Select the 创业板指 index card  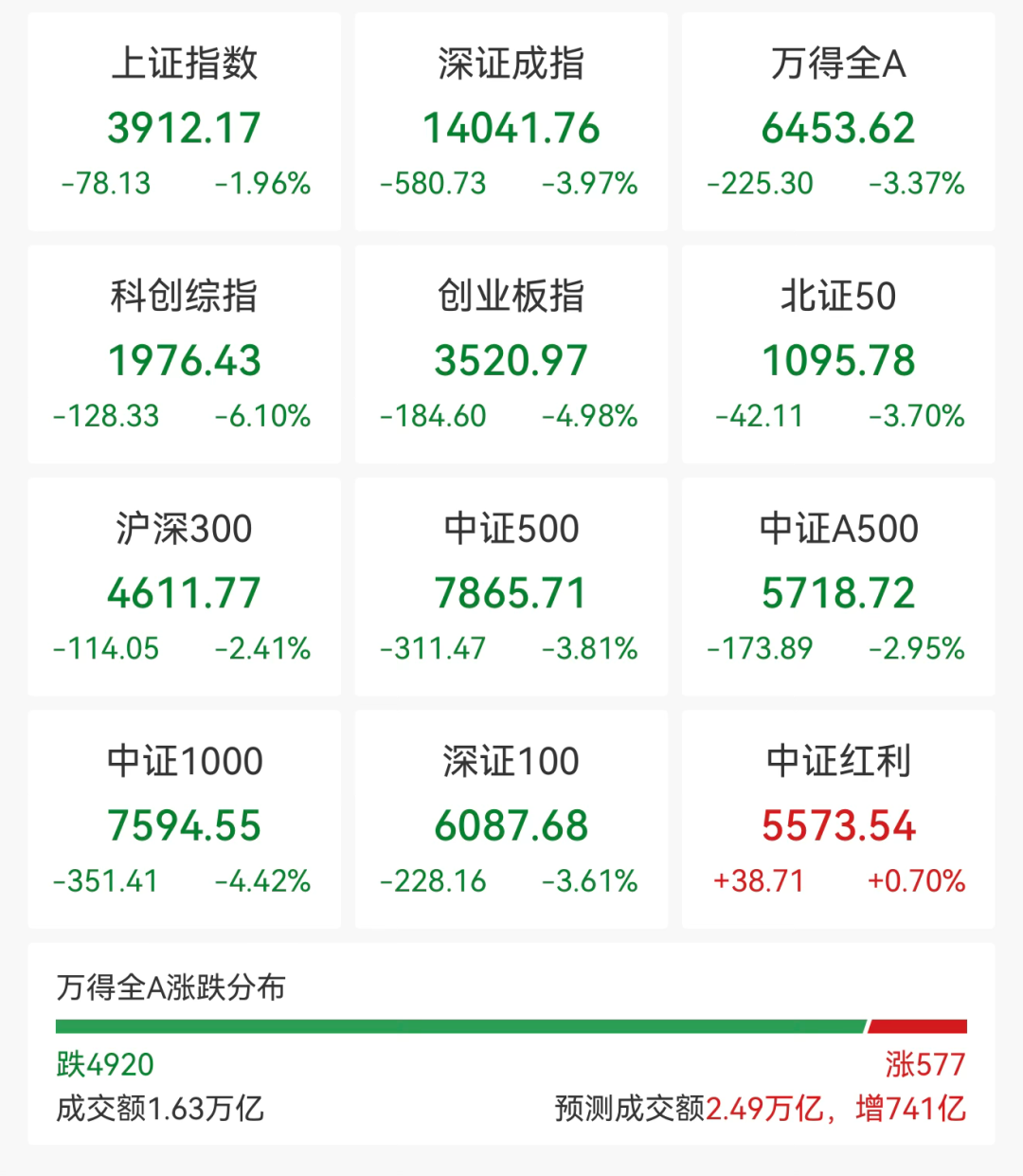[x=511, y=354]
